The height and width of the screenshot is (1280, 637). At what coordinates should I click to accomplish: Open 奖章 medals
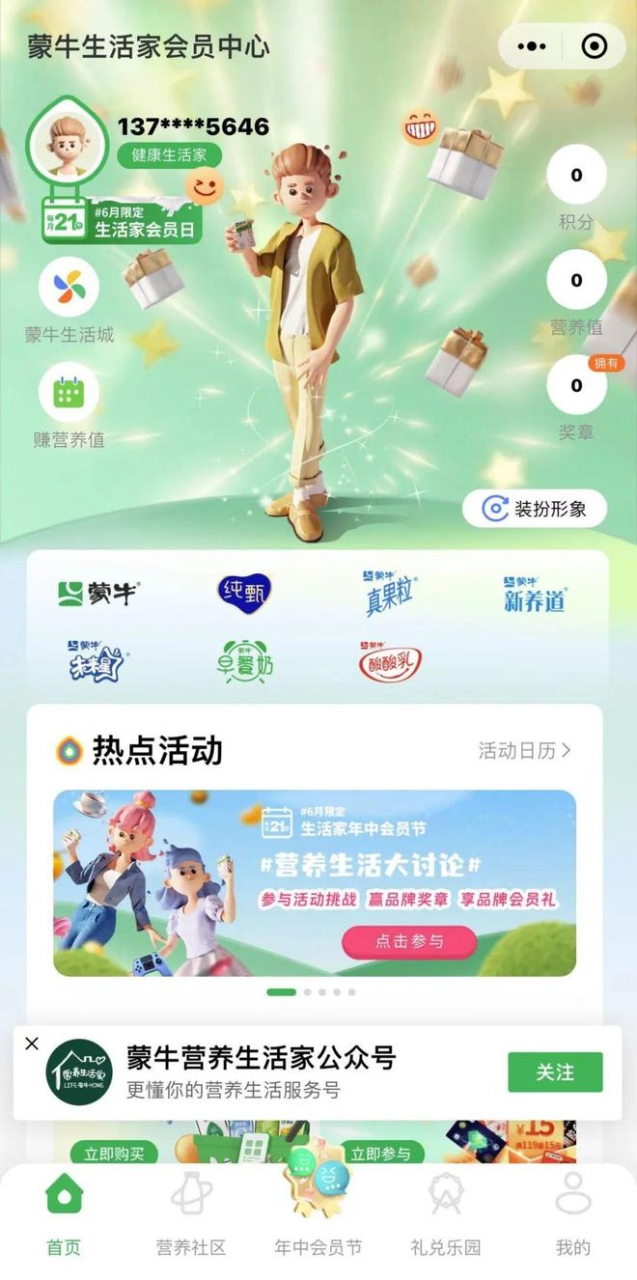point(576,386)
